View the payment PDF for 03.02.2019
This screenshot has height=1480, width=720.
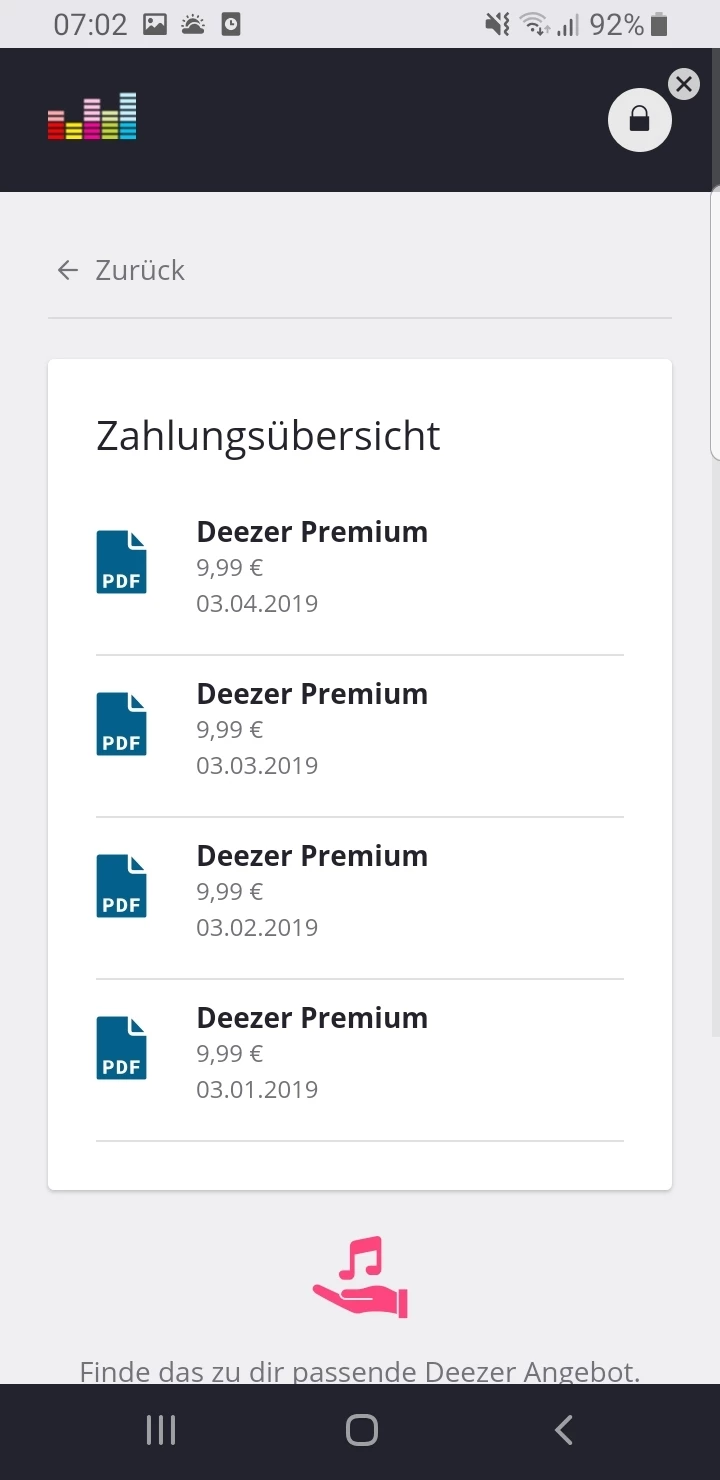(x=121, y=887)
